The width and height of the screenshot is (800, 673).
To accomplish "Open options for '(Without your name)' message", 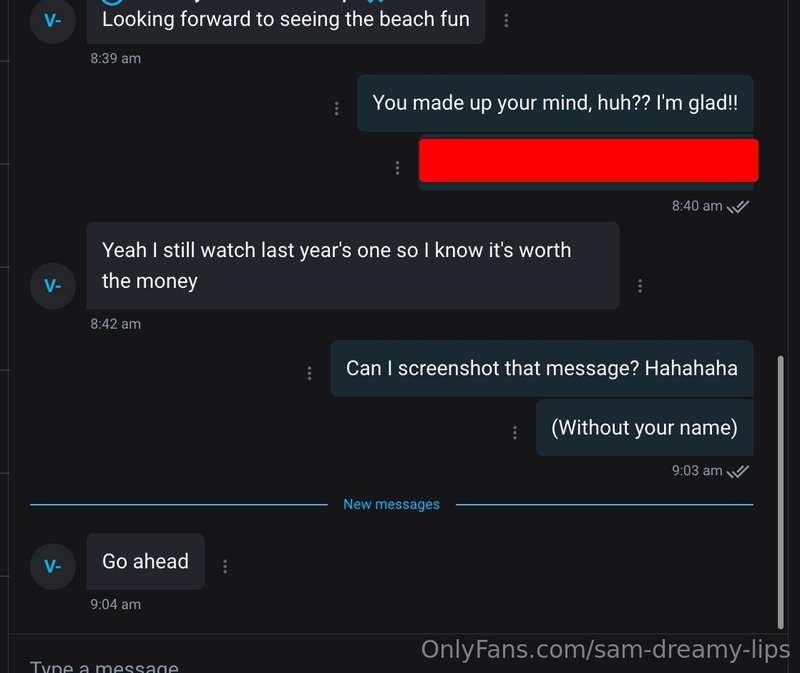I will [x=515, y=433].
